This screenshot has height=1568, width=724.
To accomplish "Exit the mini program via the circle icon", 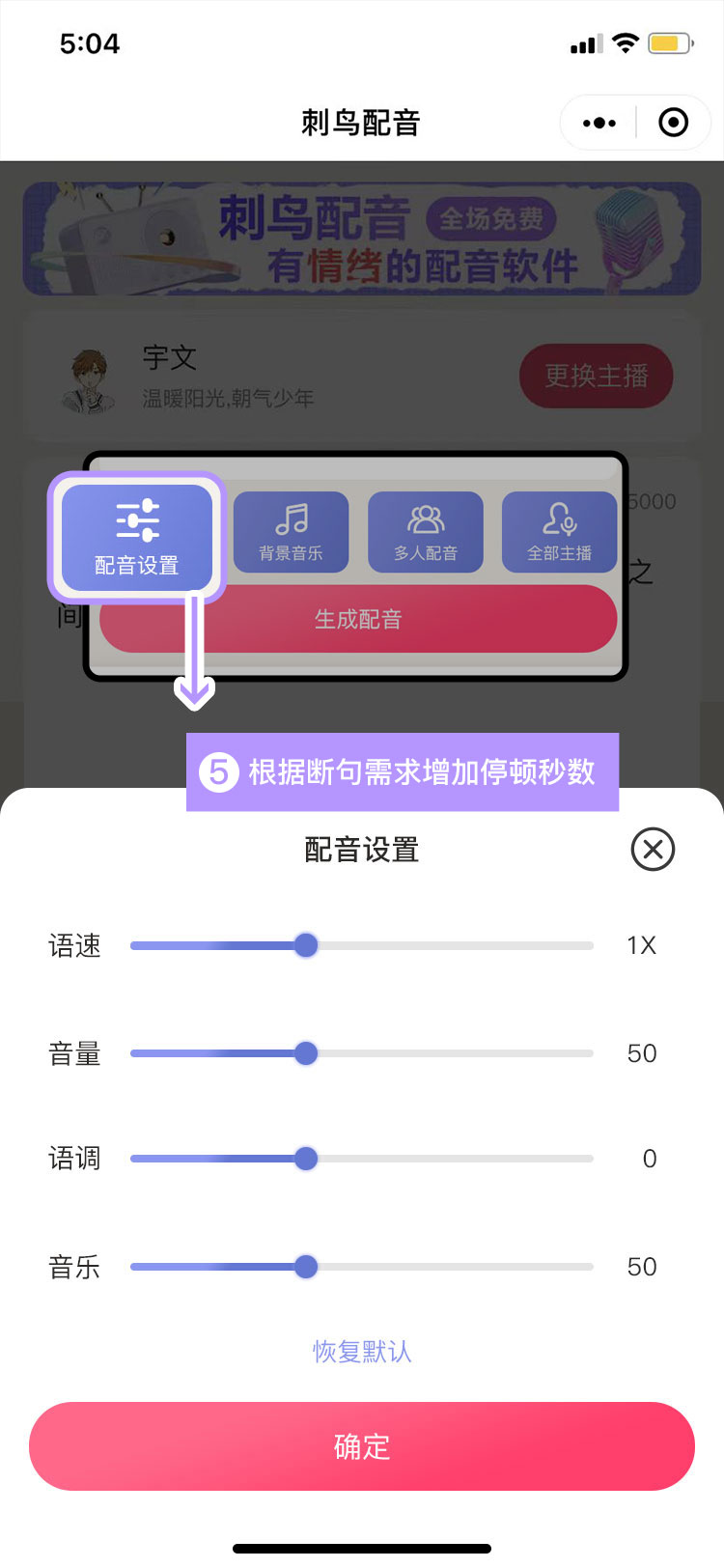I will [673, 123].
